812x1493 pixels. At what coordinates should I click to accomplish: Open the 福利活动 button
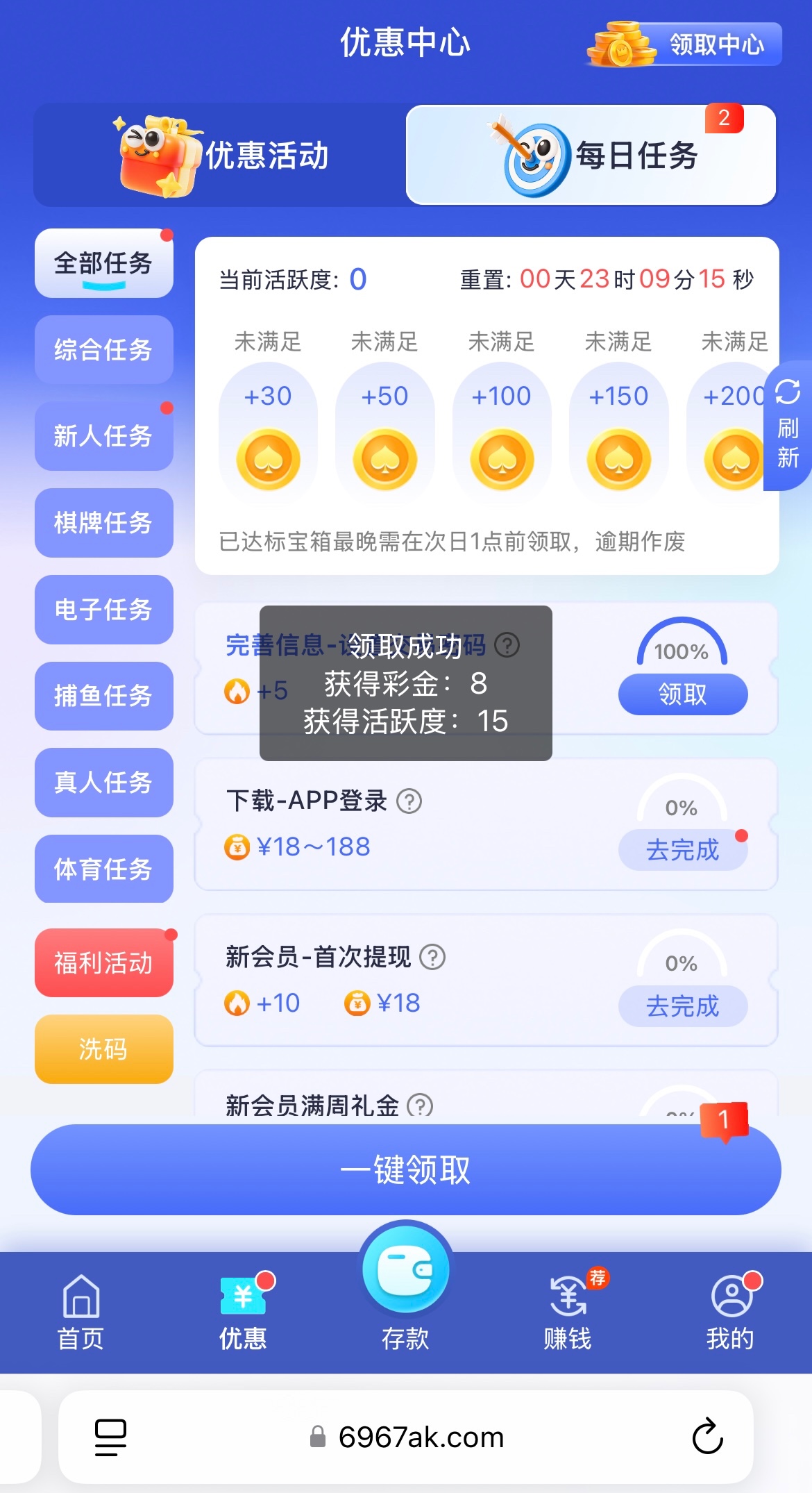point(104,963)
